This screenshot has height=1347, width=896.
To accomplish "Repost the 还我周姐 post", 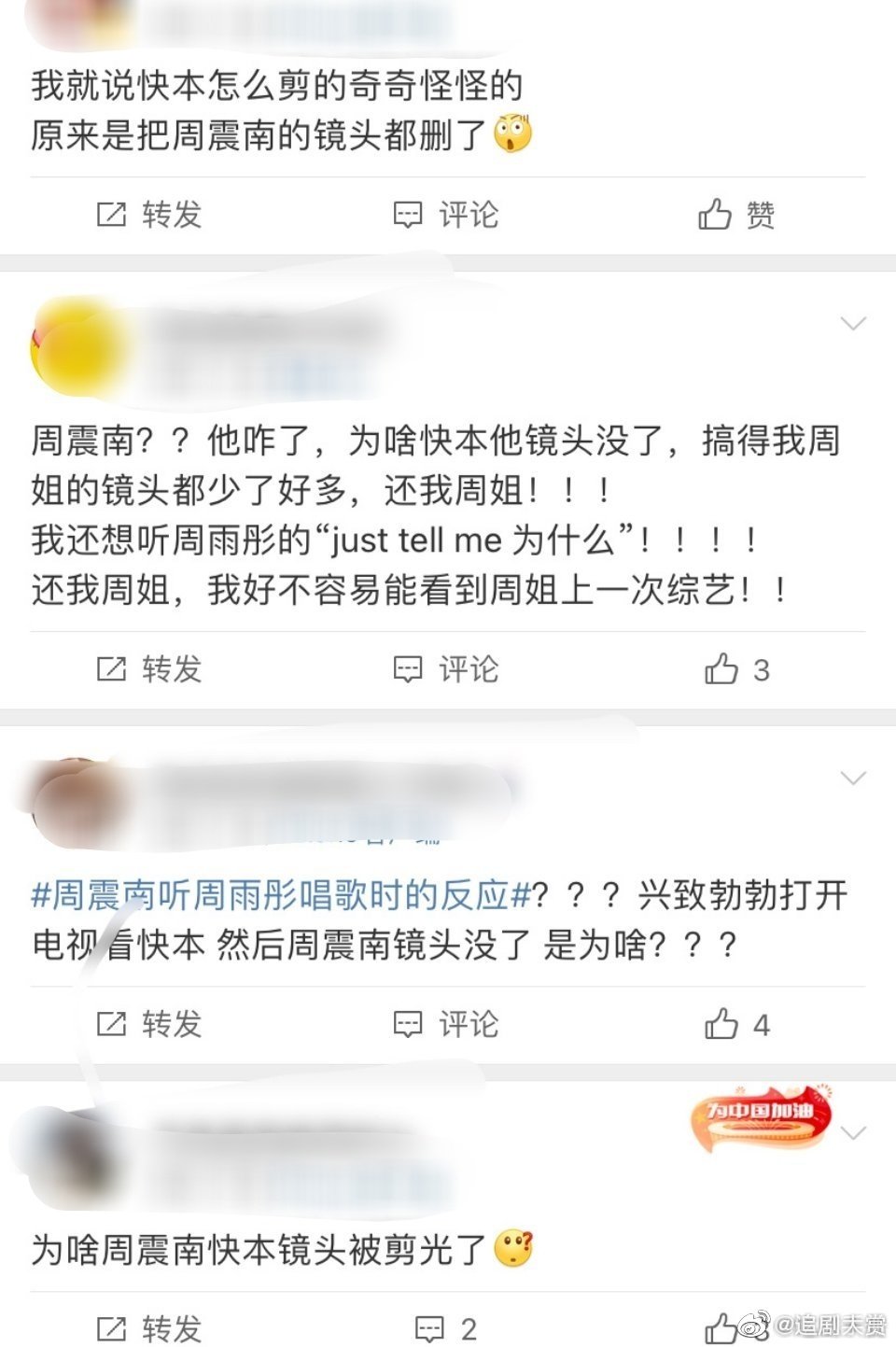I will (149, 669).
